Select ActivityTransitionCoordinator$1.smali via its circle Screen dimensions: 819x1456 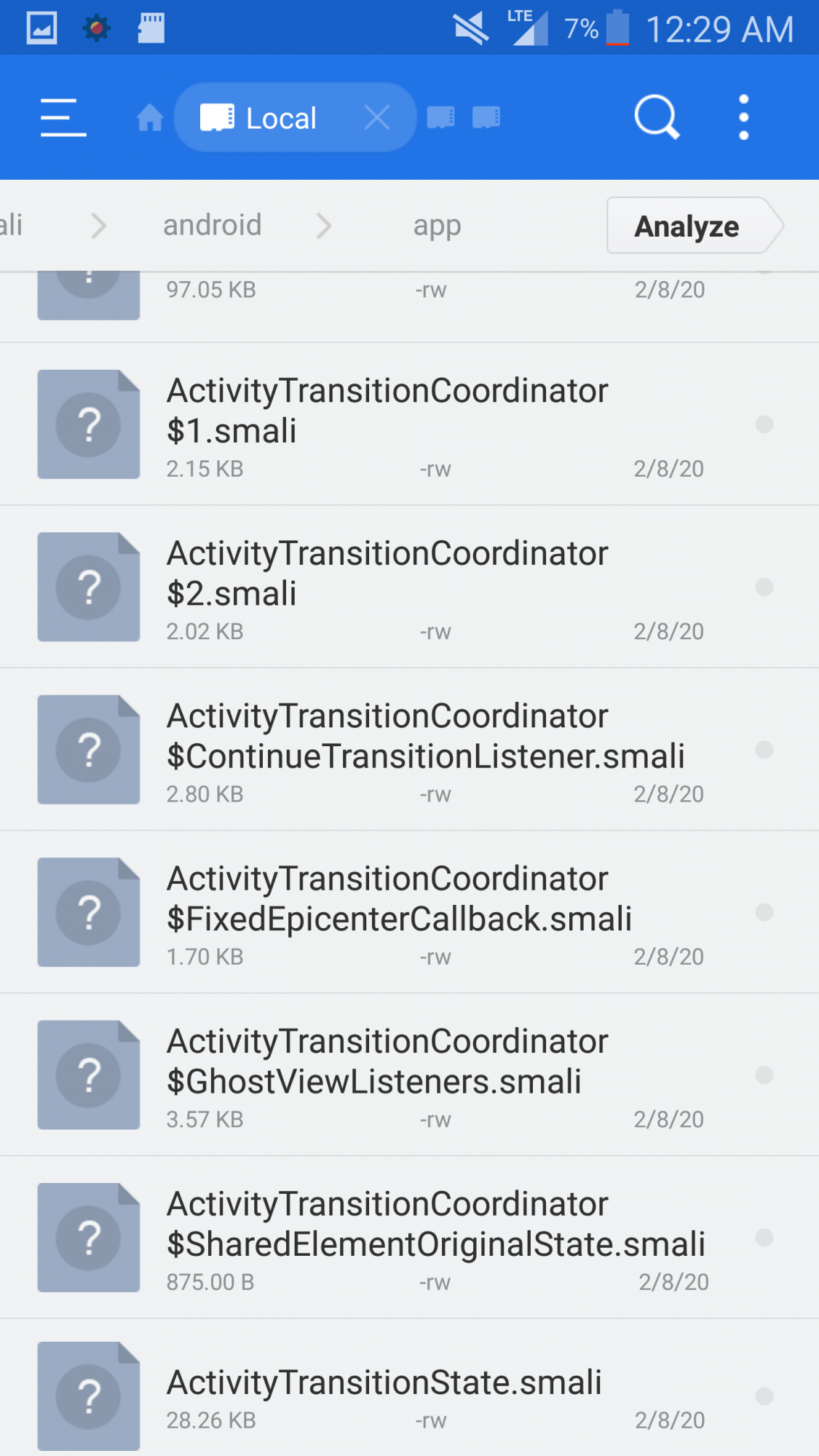[x=766, y=423]
